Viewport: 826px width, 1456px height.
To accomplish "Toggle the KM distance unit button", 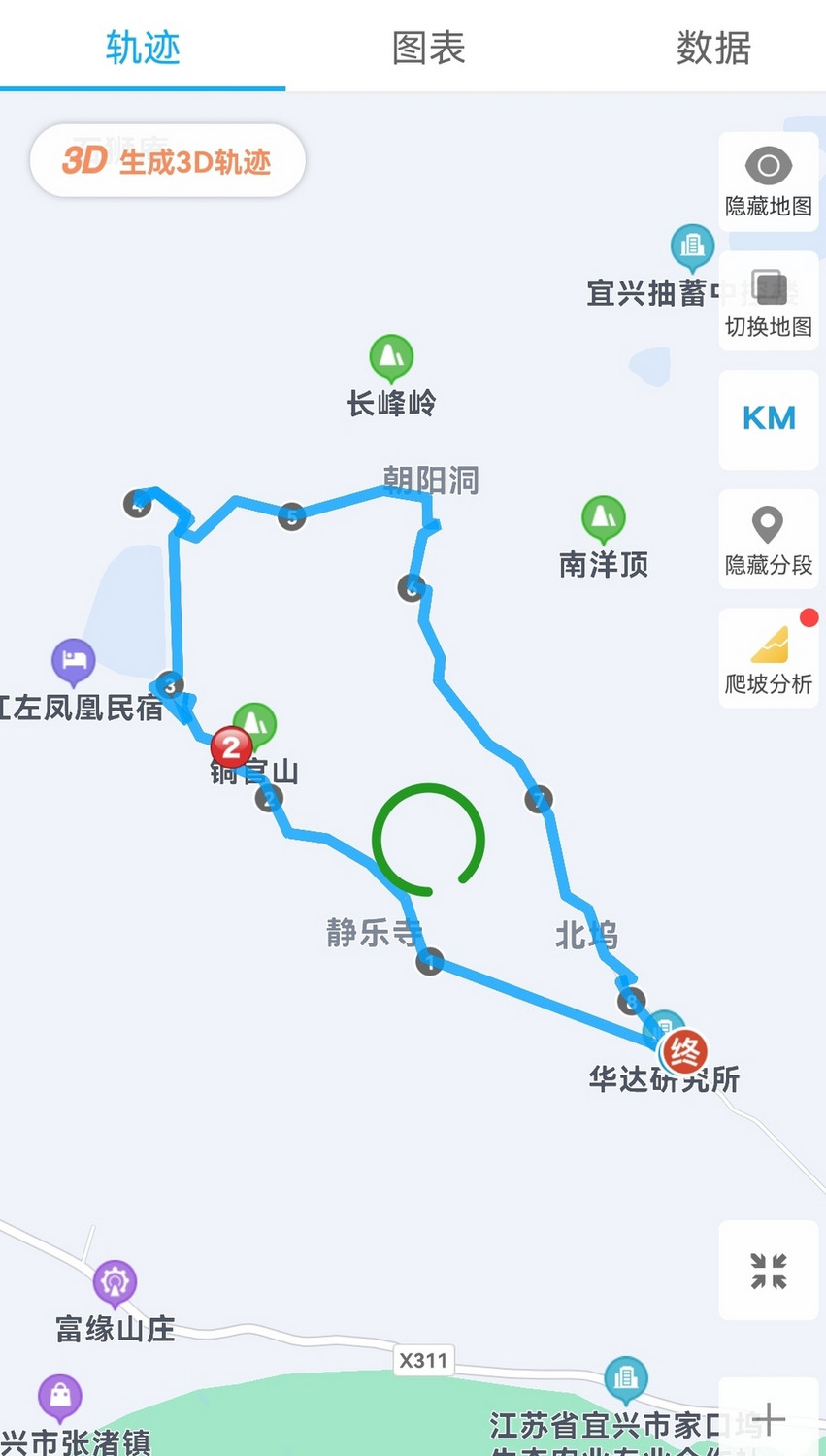I will [768, 419].
